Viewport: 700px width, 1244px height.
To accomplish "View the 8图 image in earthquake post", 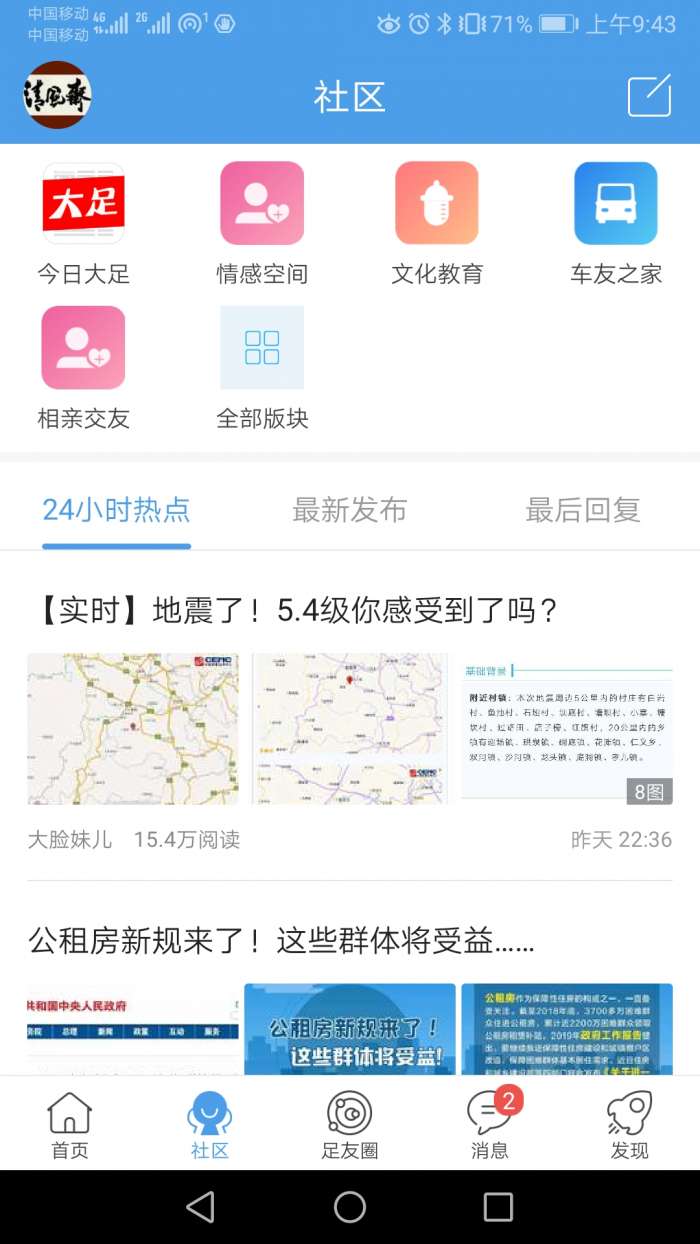I will tap(567, 728).
